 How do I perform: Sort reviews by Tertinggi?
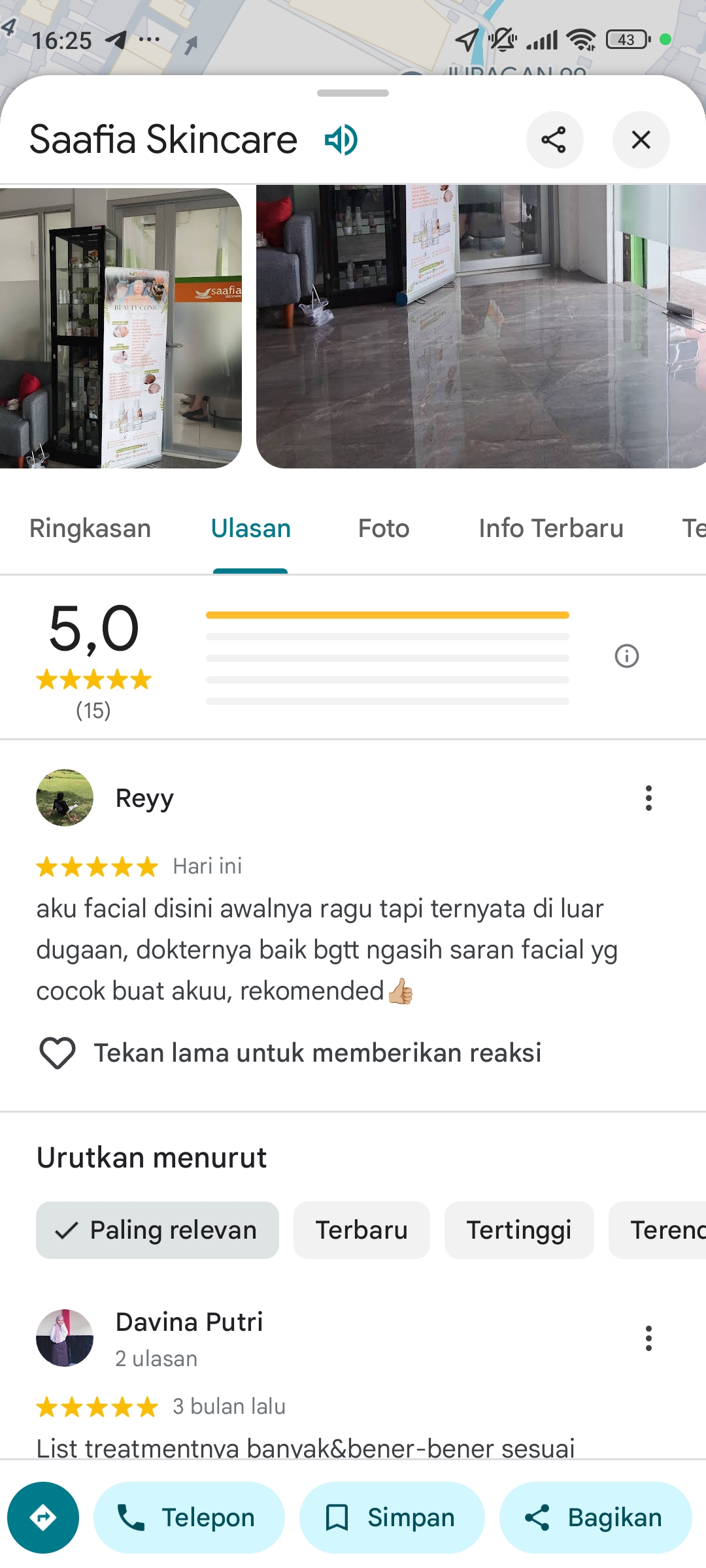(519, 1230)
